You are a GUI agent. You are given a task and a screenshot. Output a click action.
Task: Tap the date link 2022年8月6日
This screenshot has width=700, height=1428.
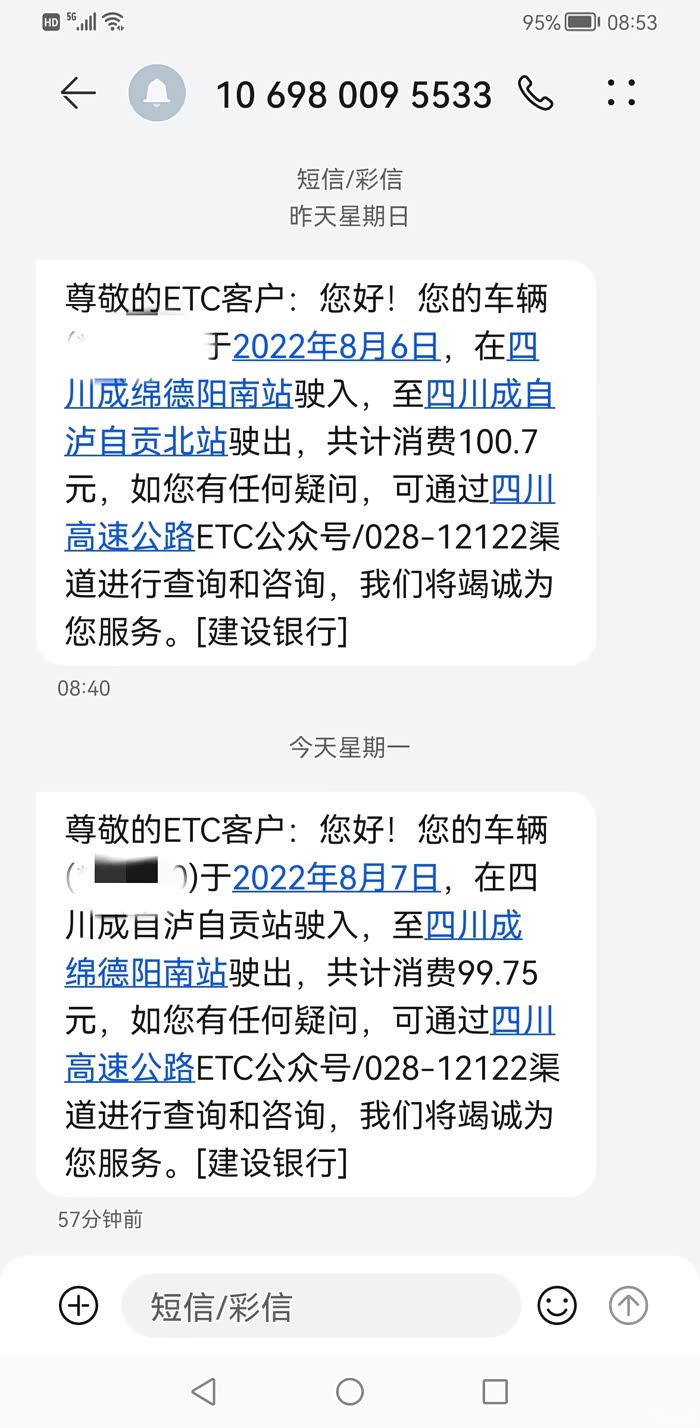point(336,347)
